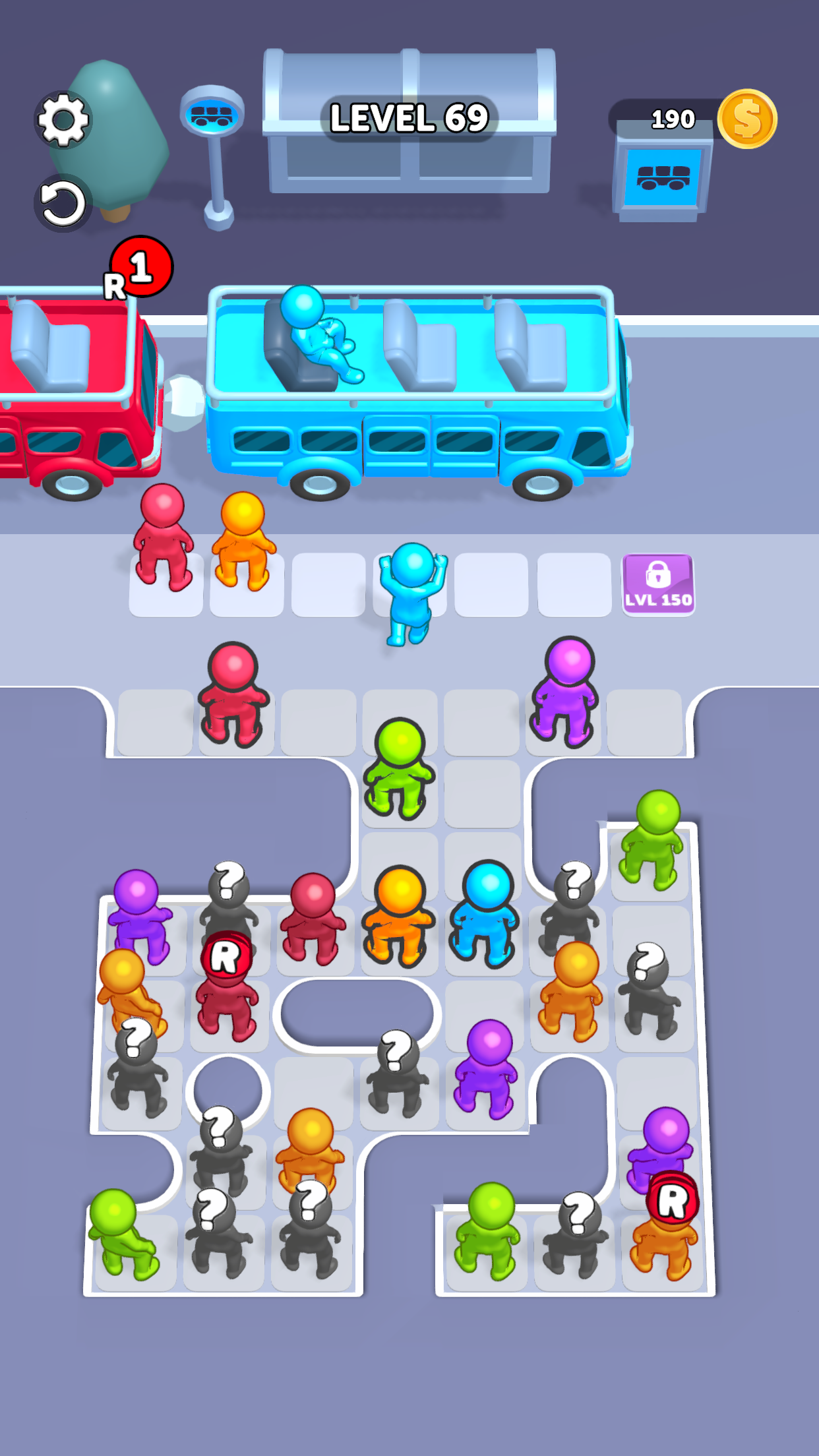Viewport: 819px width, 1456px height.
Task: Tap the LEVEL 69 banner
Action: pyautogui.click(x=409, y=116)
